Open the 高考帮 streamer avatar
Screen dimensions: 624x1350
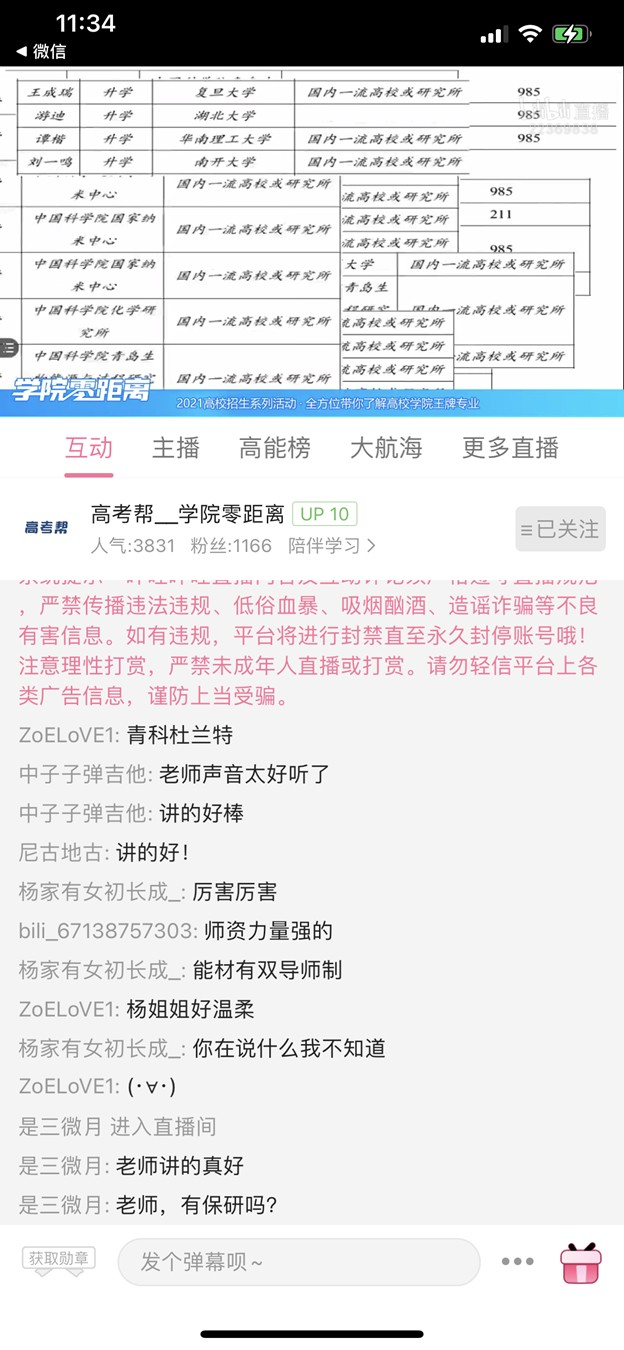click(x=47, y=529)
